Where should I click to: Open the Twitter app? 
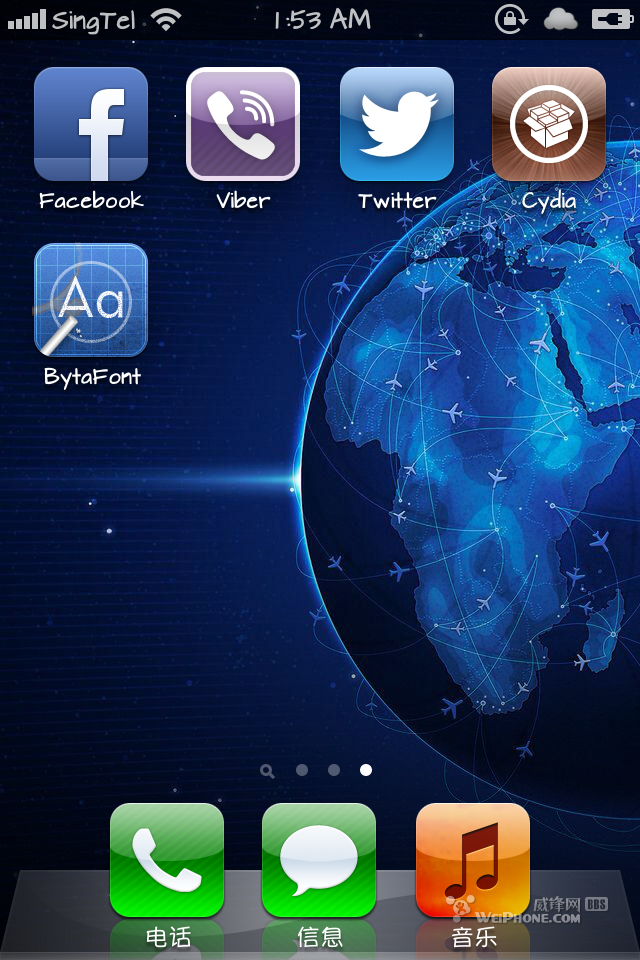tap(397, 124)
